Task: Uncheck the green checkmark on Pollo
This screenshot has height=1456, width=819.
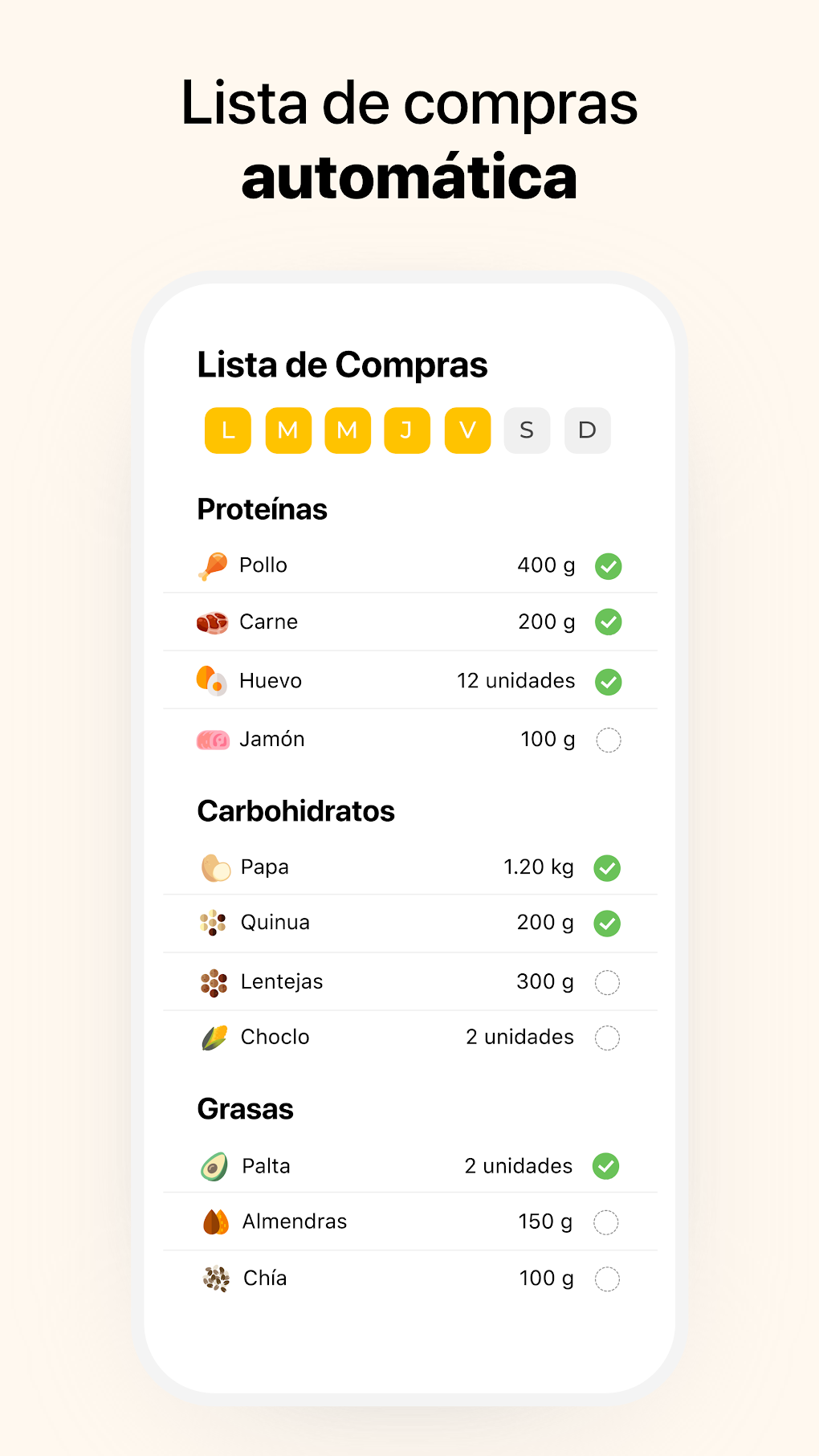Action: click(x=608, y=565)
